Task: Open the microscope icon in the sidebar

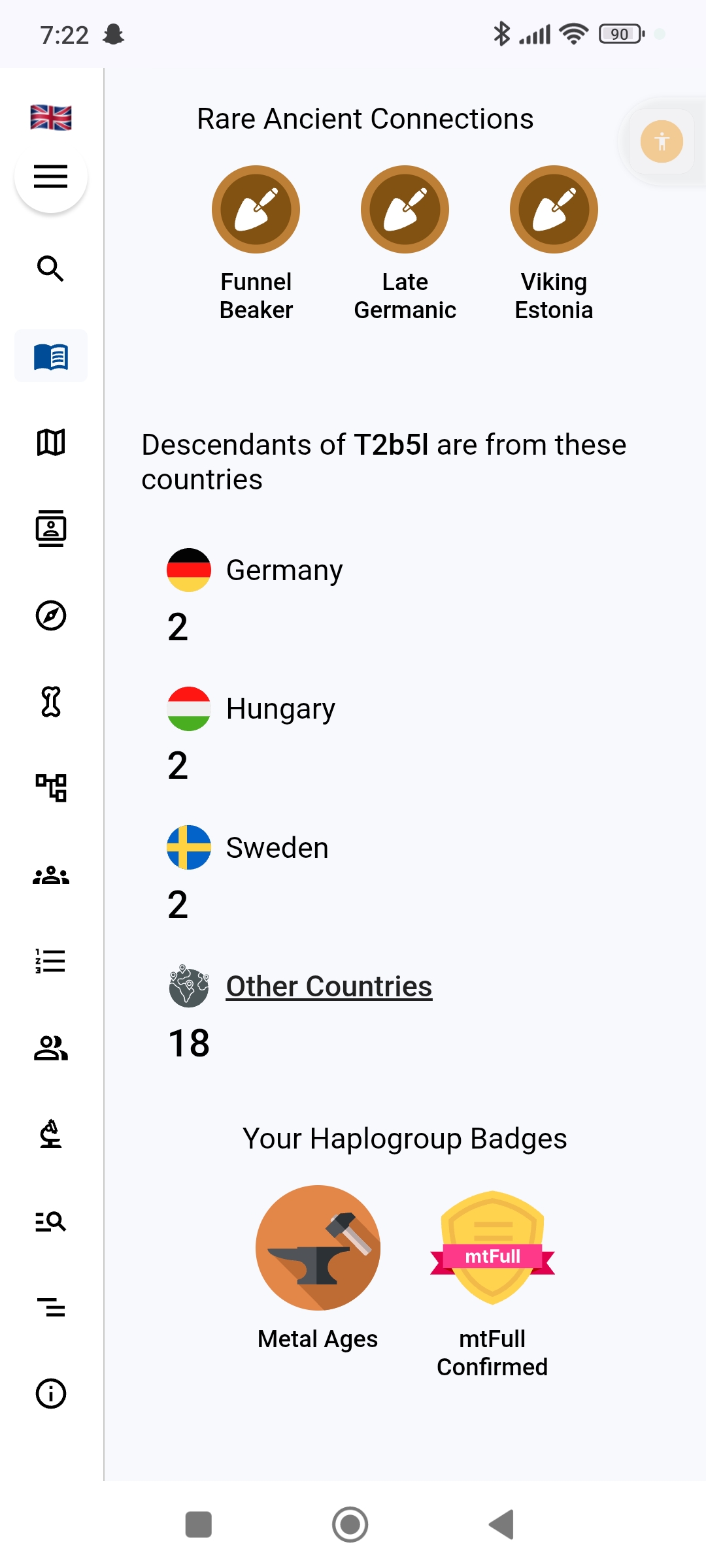Action: tap(51, 1134)
